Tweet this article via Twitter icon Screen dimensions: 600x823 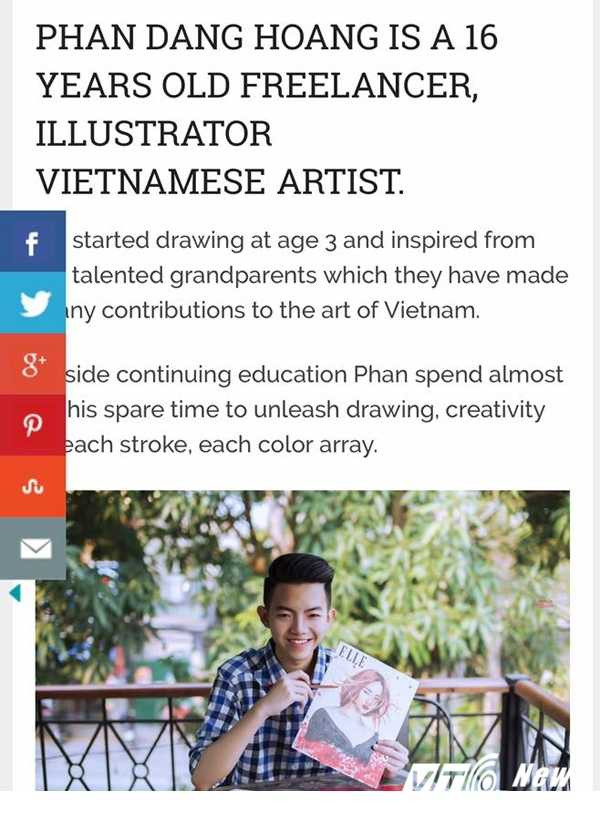pyautogui.click(x=32, y=301)
